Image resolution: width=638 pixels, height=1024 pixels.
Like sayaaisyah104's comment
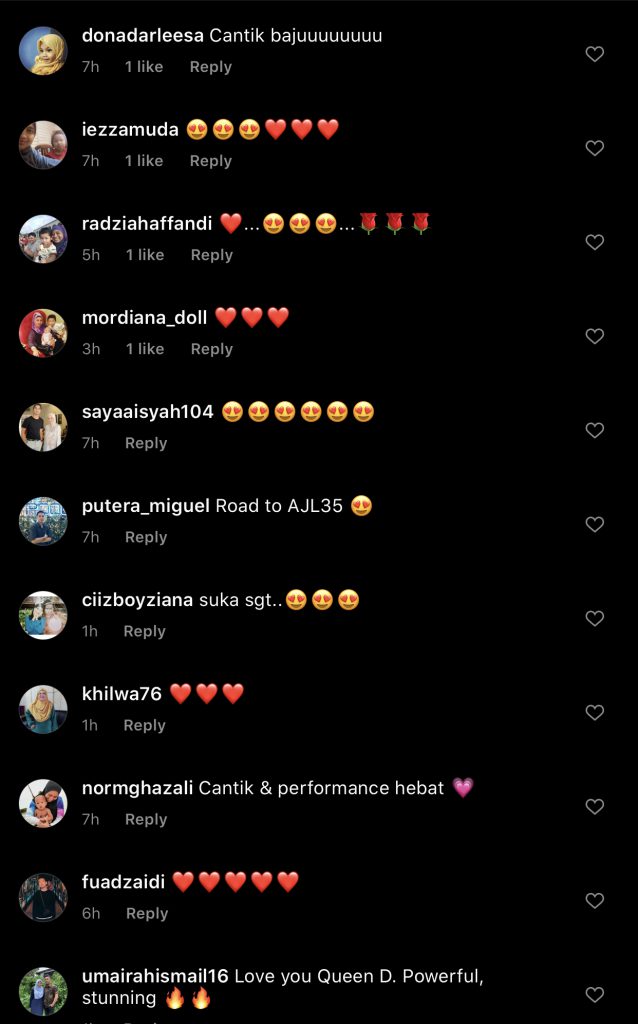click(595, 430)
